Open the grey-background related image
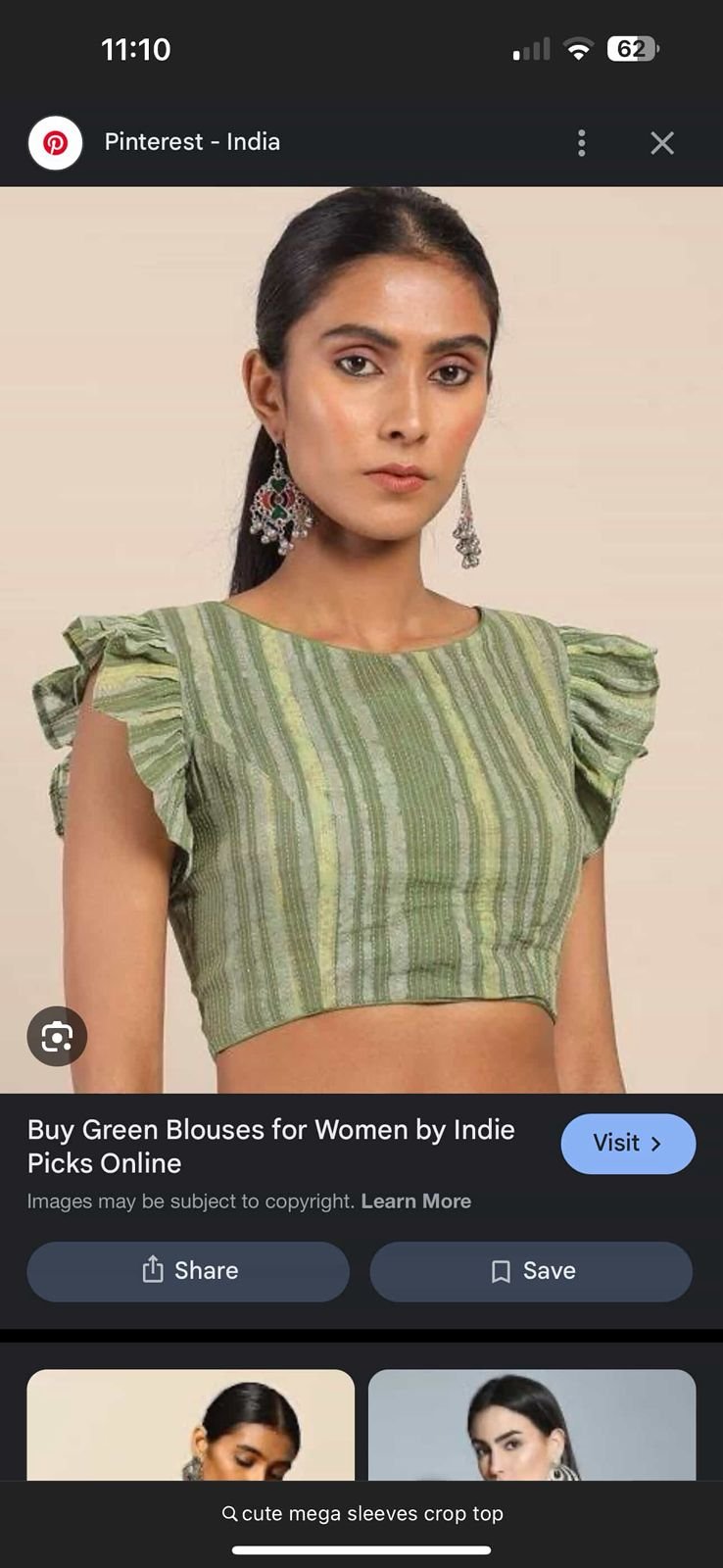723x1568 pixels. pyautogui.click(x=532, y=1424)
